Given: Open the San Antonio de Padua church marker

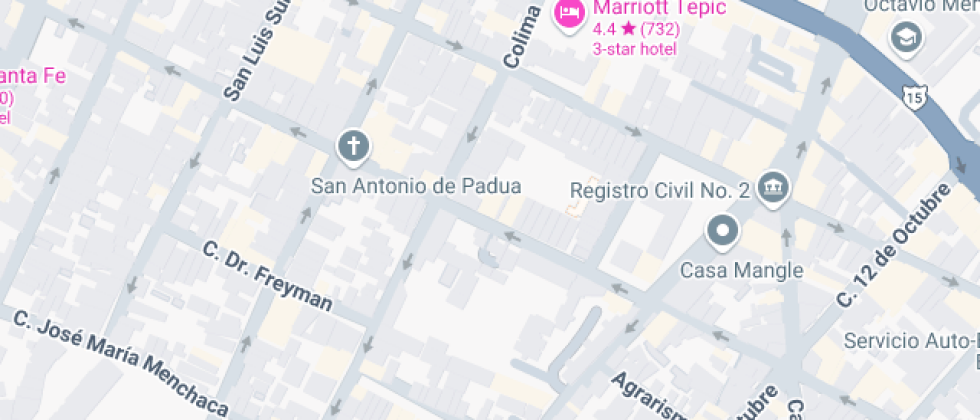Looking at the screenshot, I should 352,147.
